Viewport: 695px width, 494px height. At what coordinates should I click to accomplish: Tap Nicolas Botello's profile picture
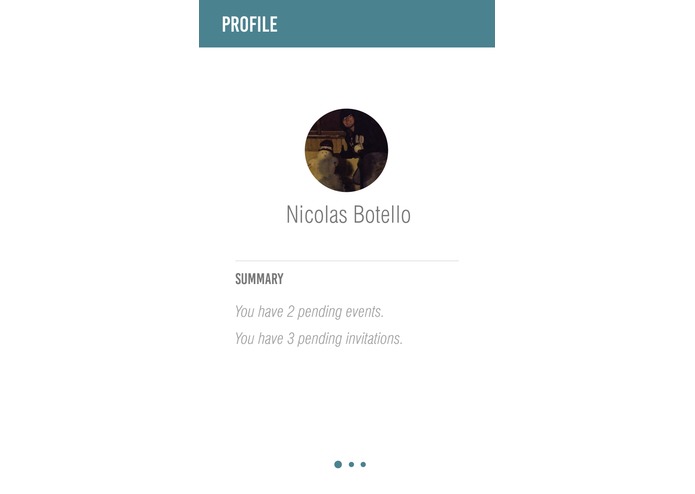pyautogui.click(x=346, y=150)
